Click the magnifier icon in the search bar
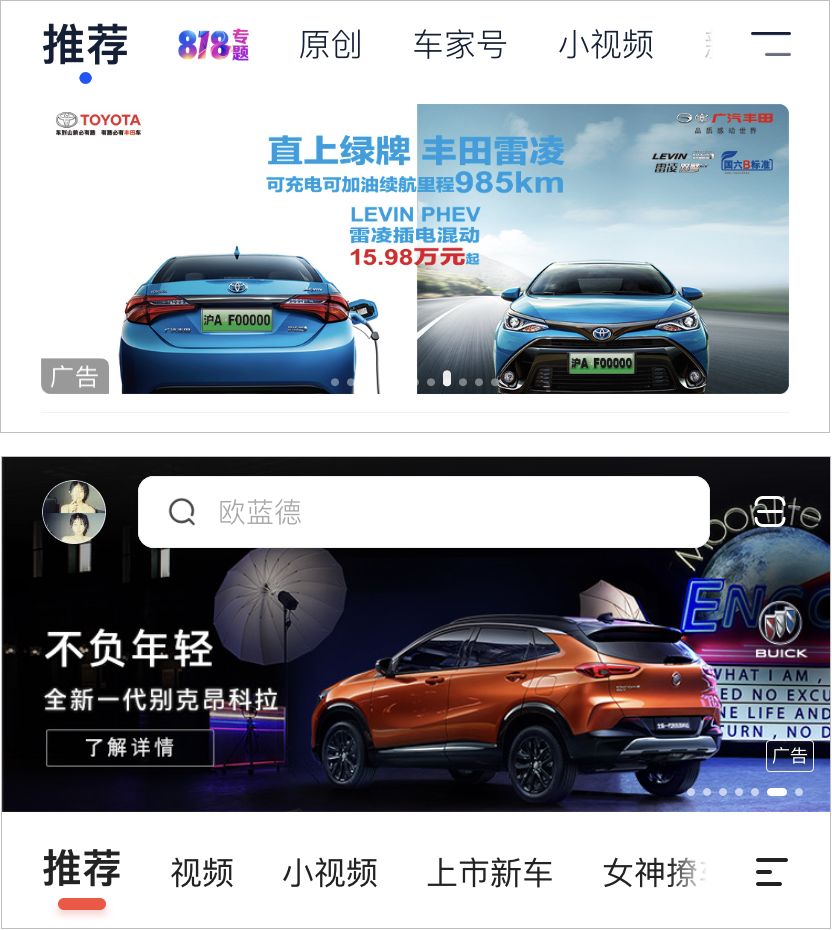Image resolution: width=832 pixels, height=930 pixels. [181, 511]
